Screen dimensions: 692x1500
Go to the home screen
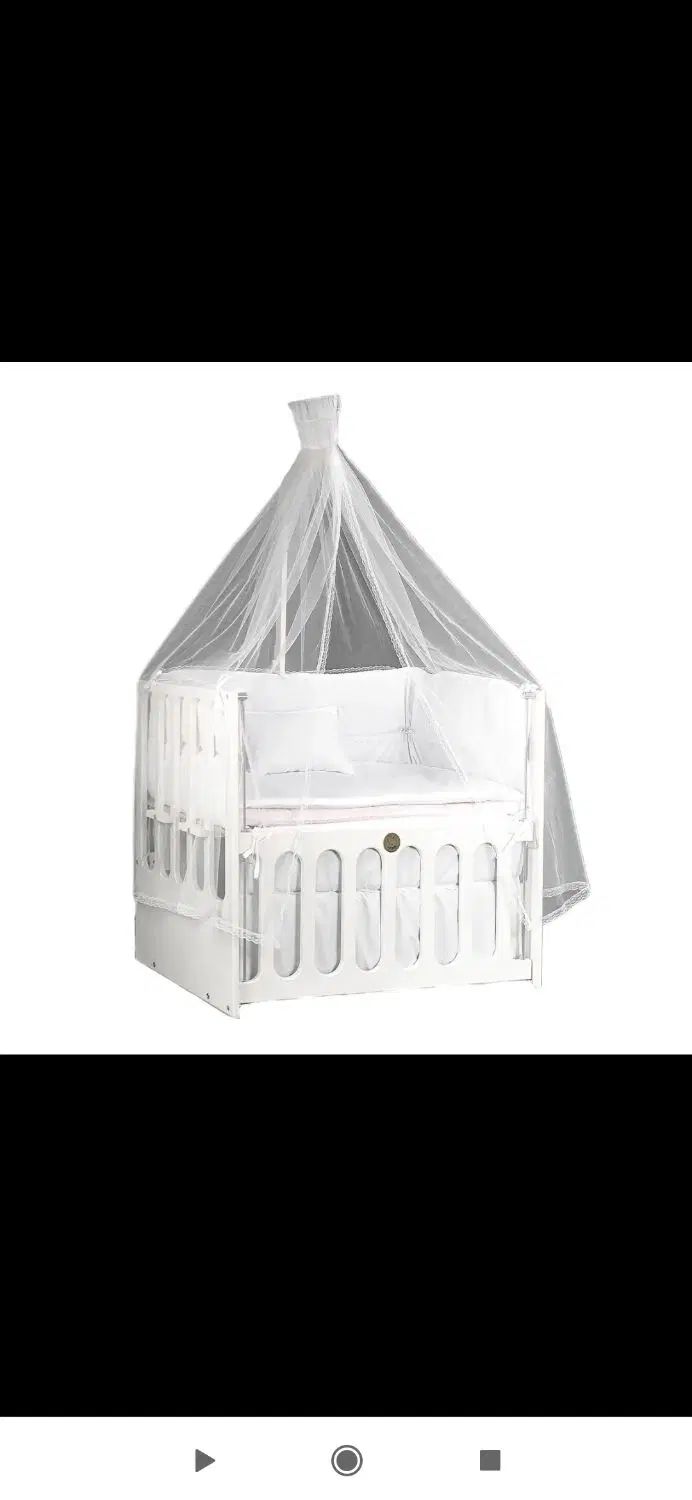pyautogui.click(x=346, y=1461)
